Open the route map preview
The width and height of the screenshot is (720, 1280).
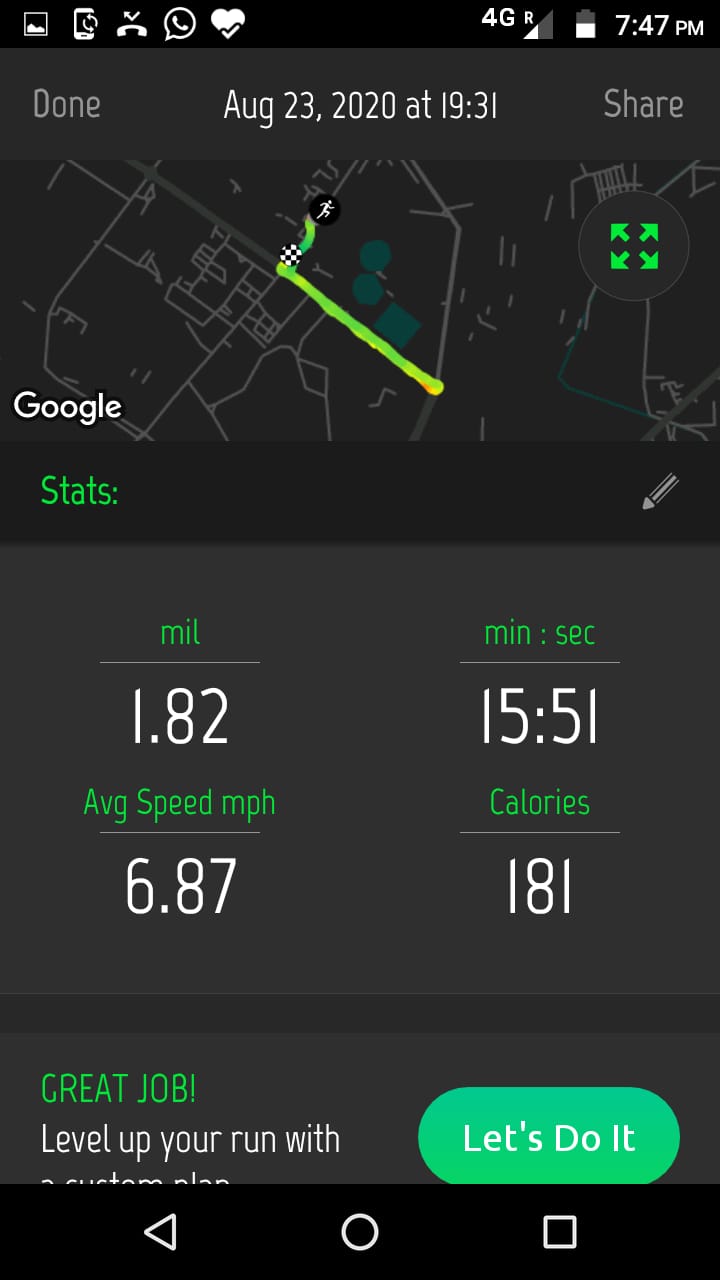point(360,300)
